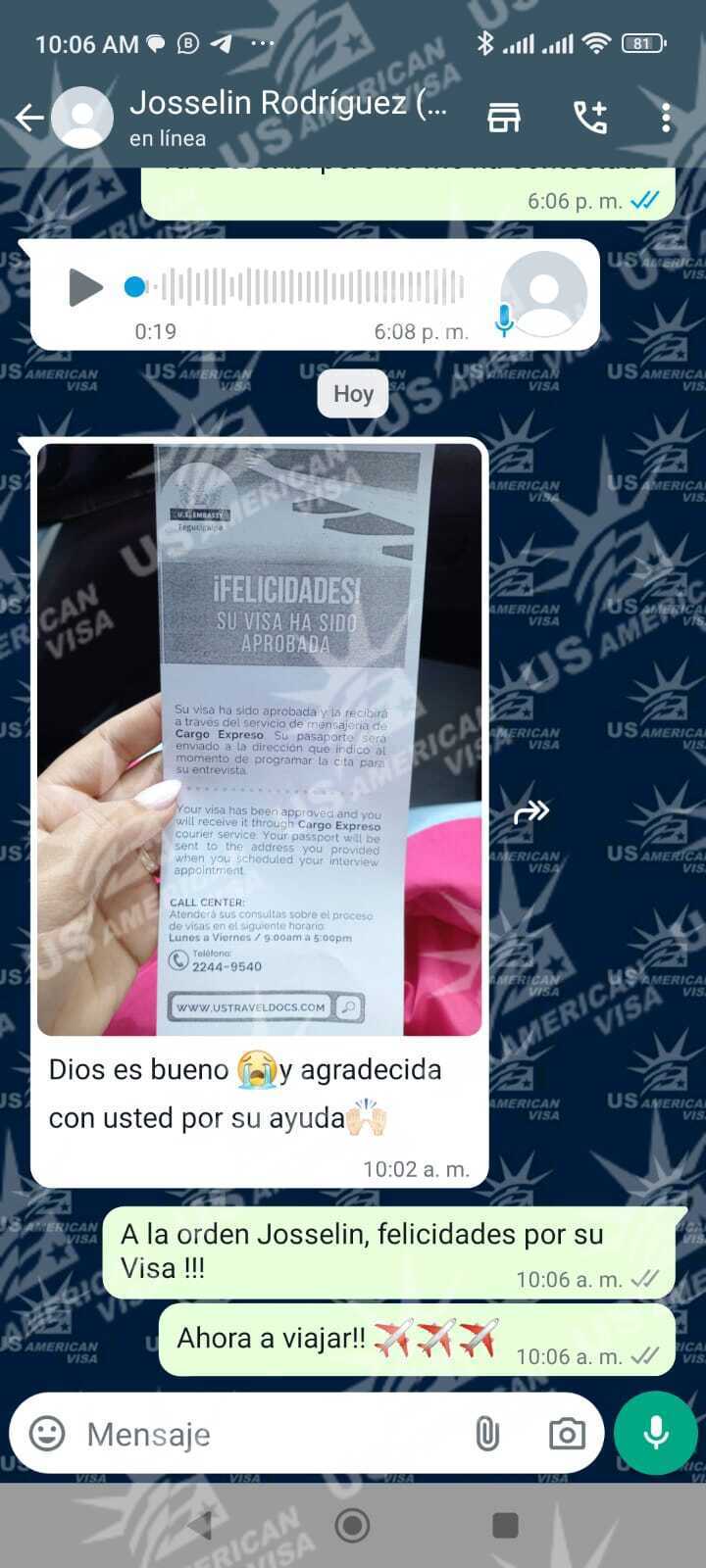
Task: Focus the Mensaje text field
Action: 265,1434
